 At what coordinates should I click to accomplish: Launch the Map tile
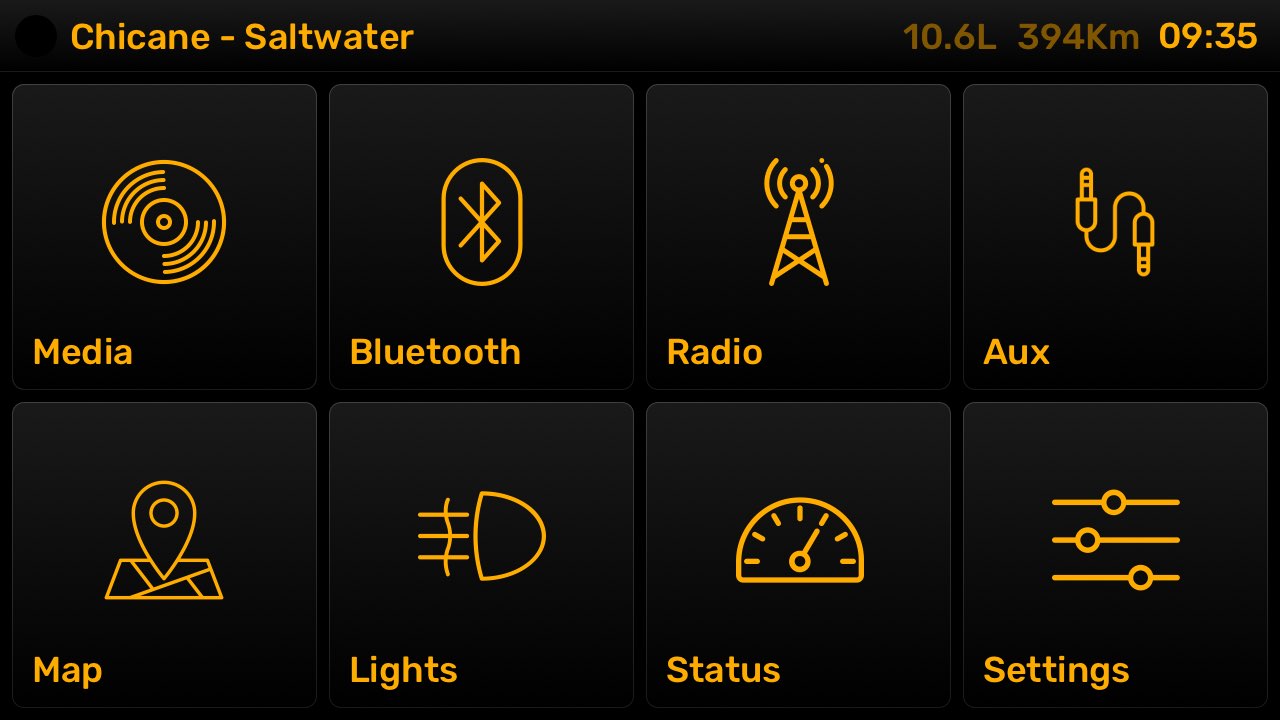(164, 555)
